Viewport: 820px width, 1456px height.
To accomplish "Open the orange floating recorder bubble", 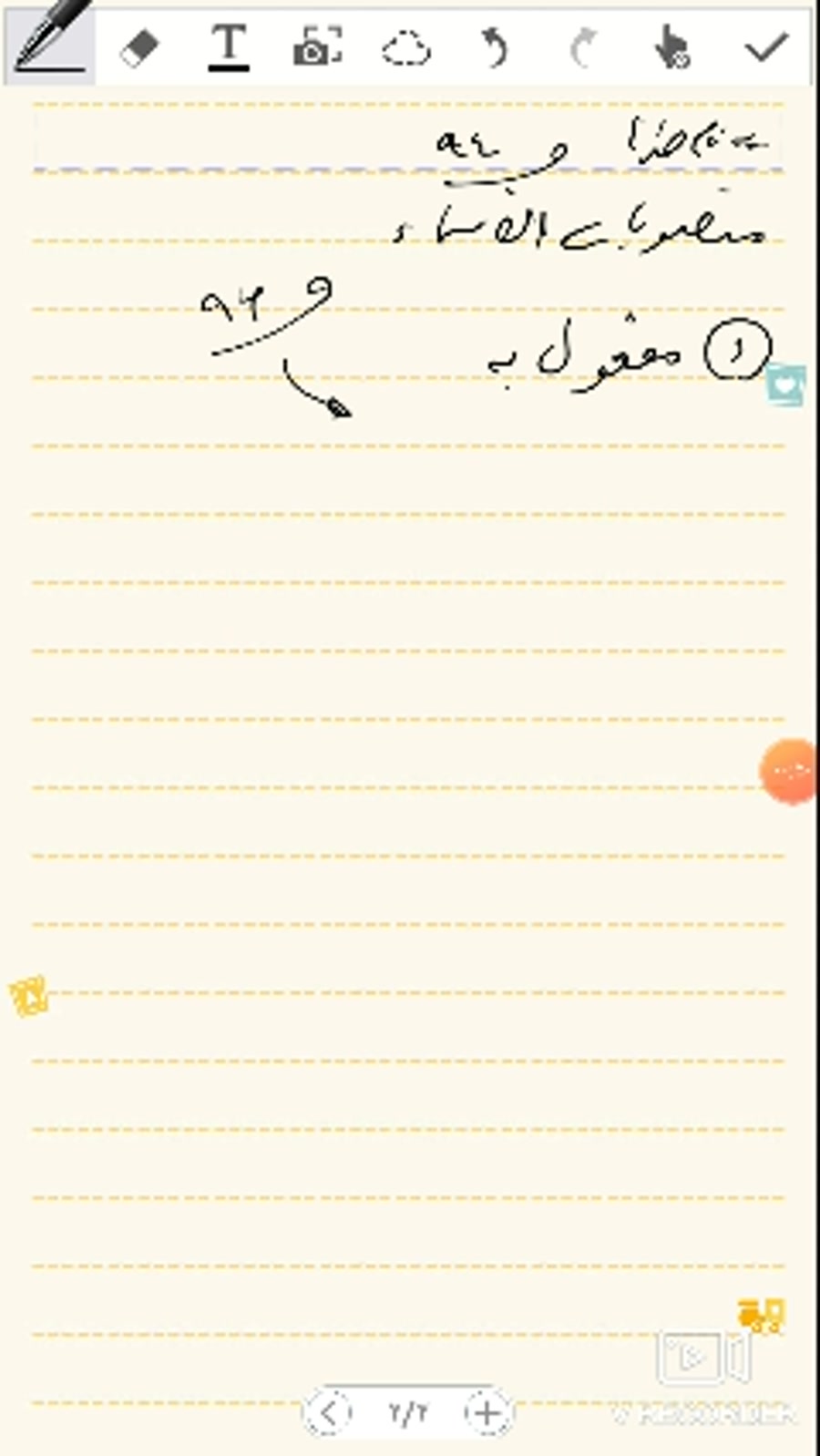I will [x=789, y=772].
